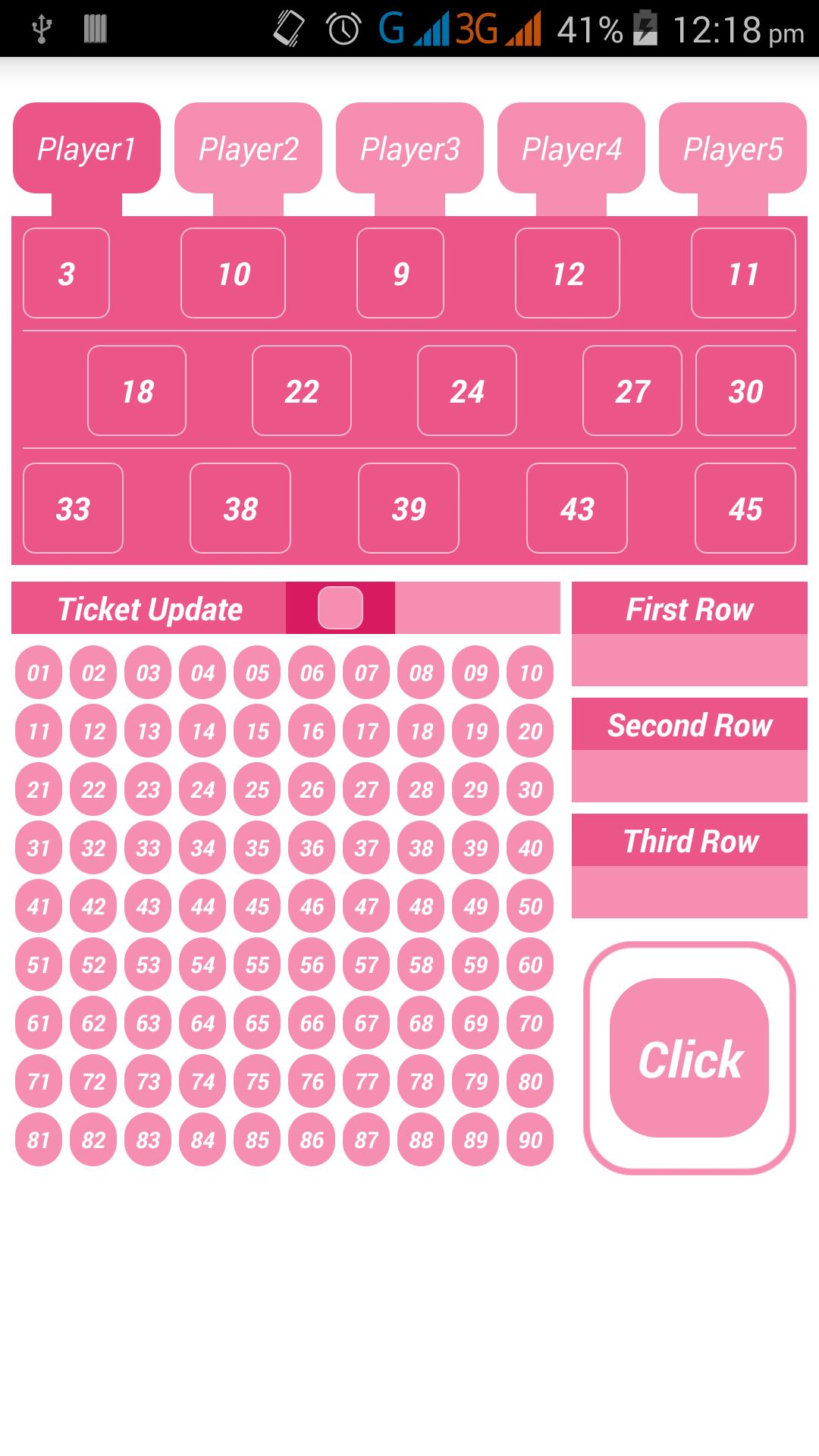View the Player5 ticket

coord(733,149)
